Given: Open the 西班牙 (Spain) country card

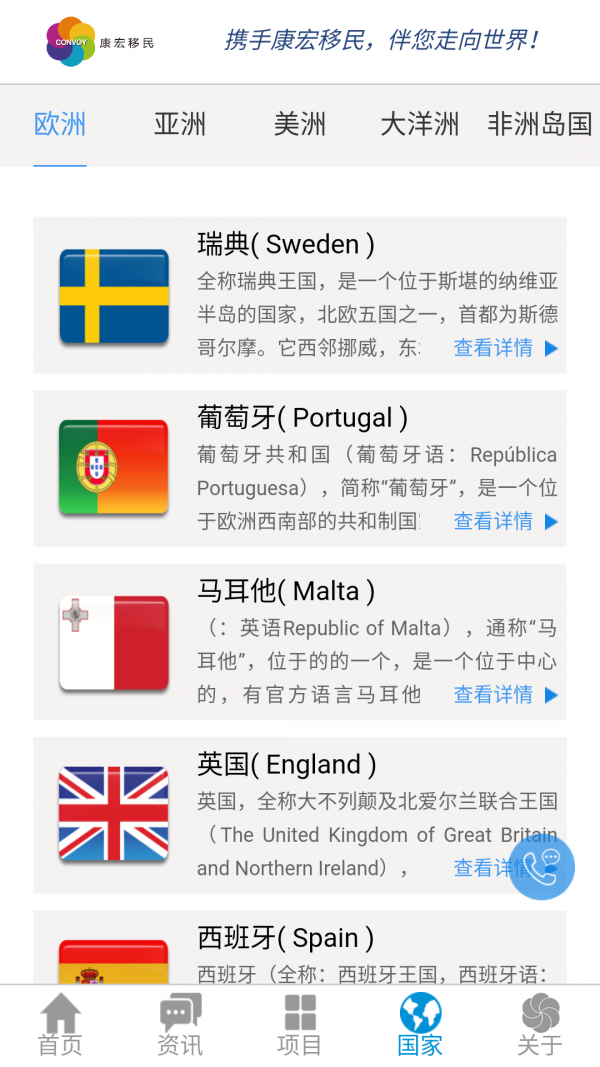Looking at the screenshot, I should tap(300, 948).
